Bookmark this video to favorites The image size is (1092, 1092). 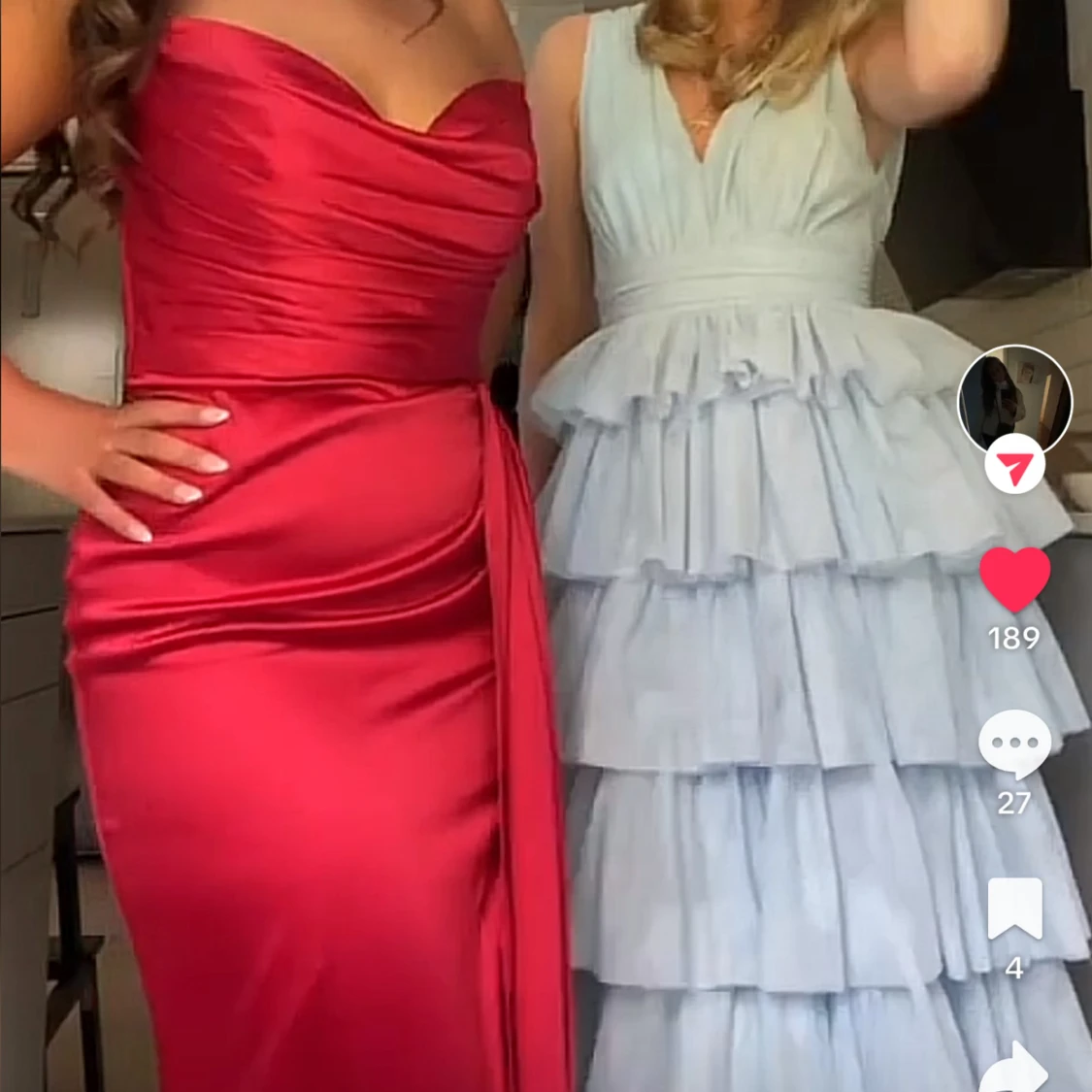[1014, 910]
